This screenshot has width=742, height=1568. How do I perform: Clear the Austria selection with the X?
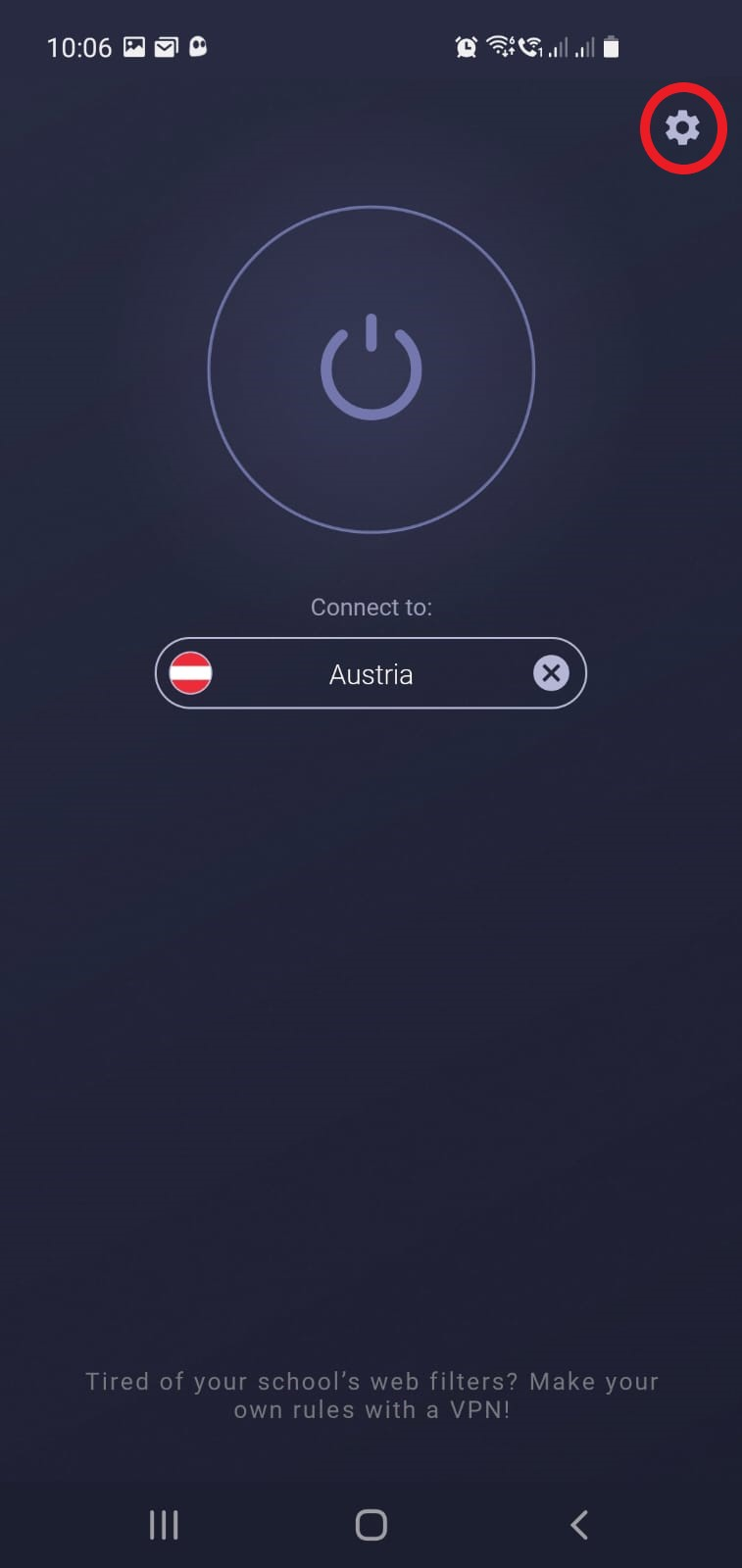(551, 673)
